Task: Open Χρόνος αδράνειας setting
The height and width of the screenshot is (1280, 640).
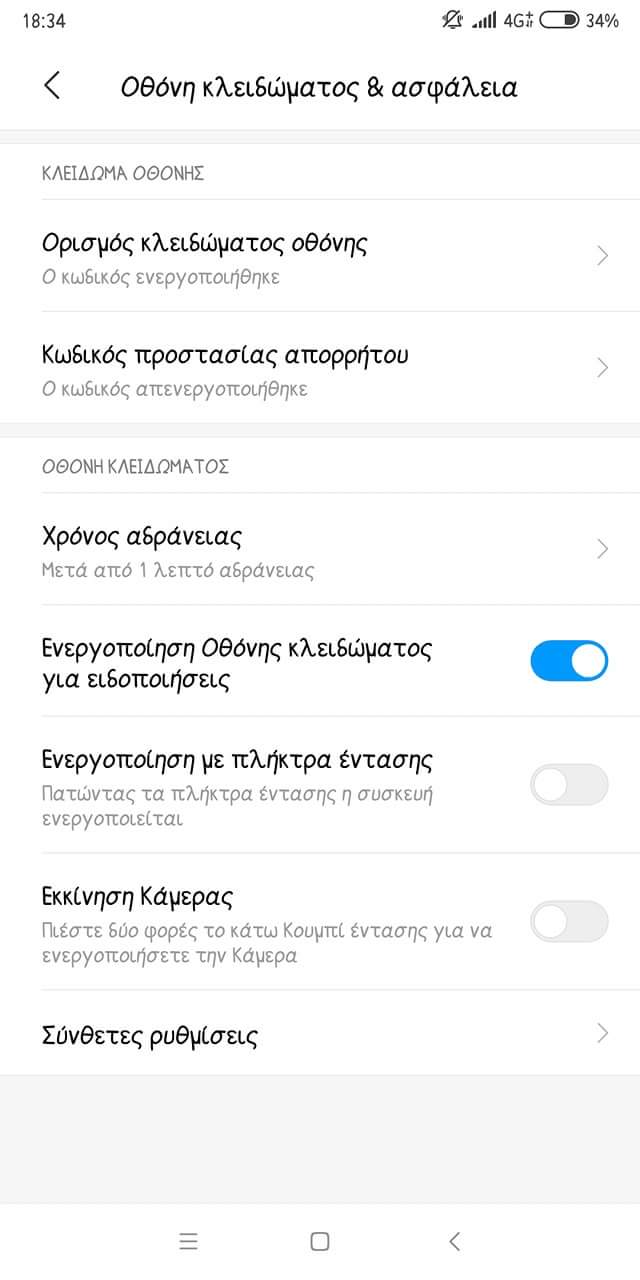Action: (x=320, y=549)
